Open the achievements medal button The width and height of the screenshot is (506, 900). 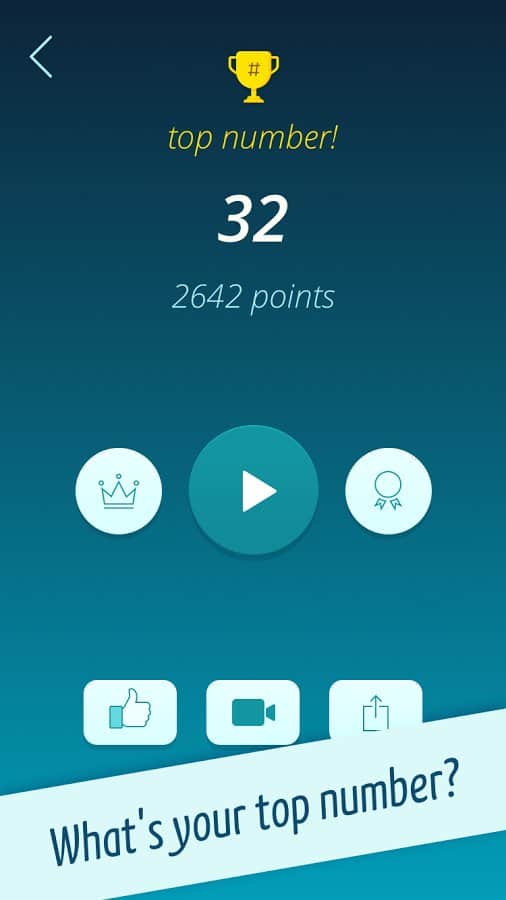pyautogui.click(x=388, y=491)
